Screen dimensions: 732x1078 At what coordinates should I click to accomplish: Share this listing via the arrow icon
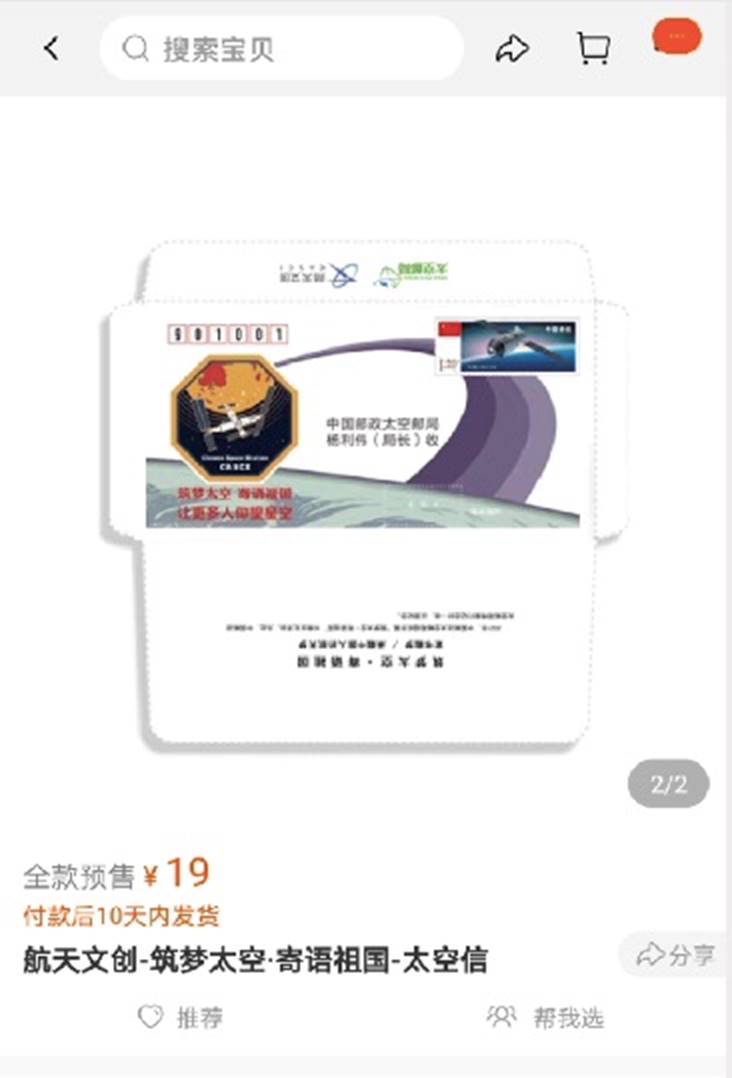[512, 49]
